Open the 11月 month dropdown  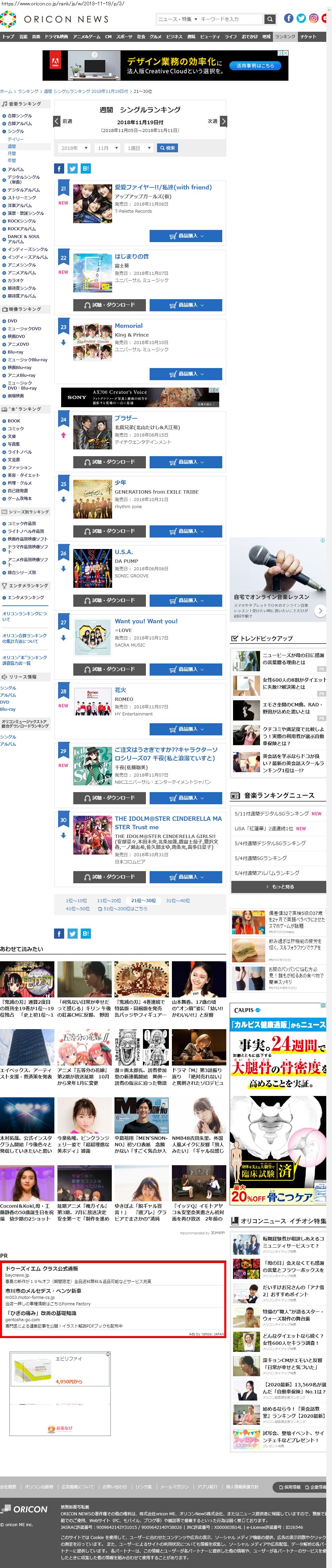click(107, 148)
